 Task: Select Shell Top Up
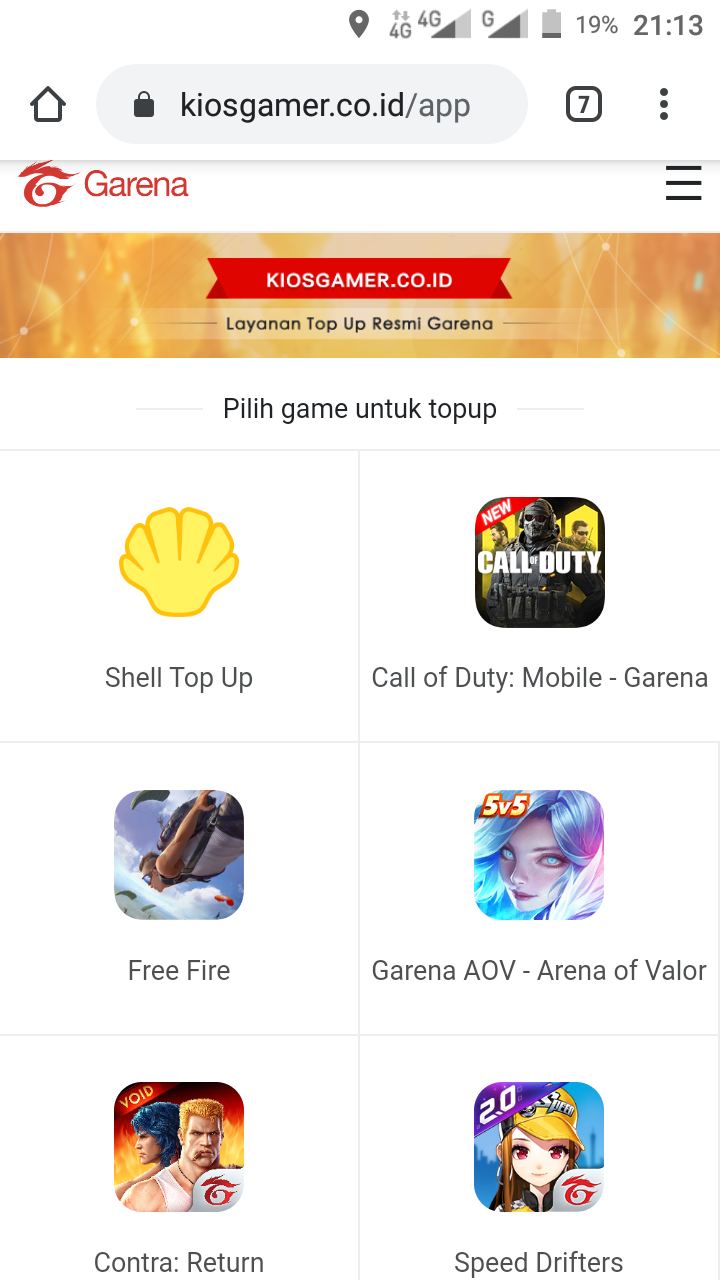(179, 596)
